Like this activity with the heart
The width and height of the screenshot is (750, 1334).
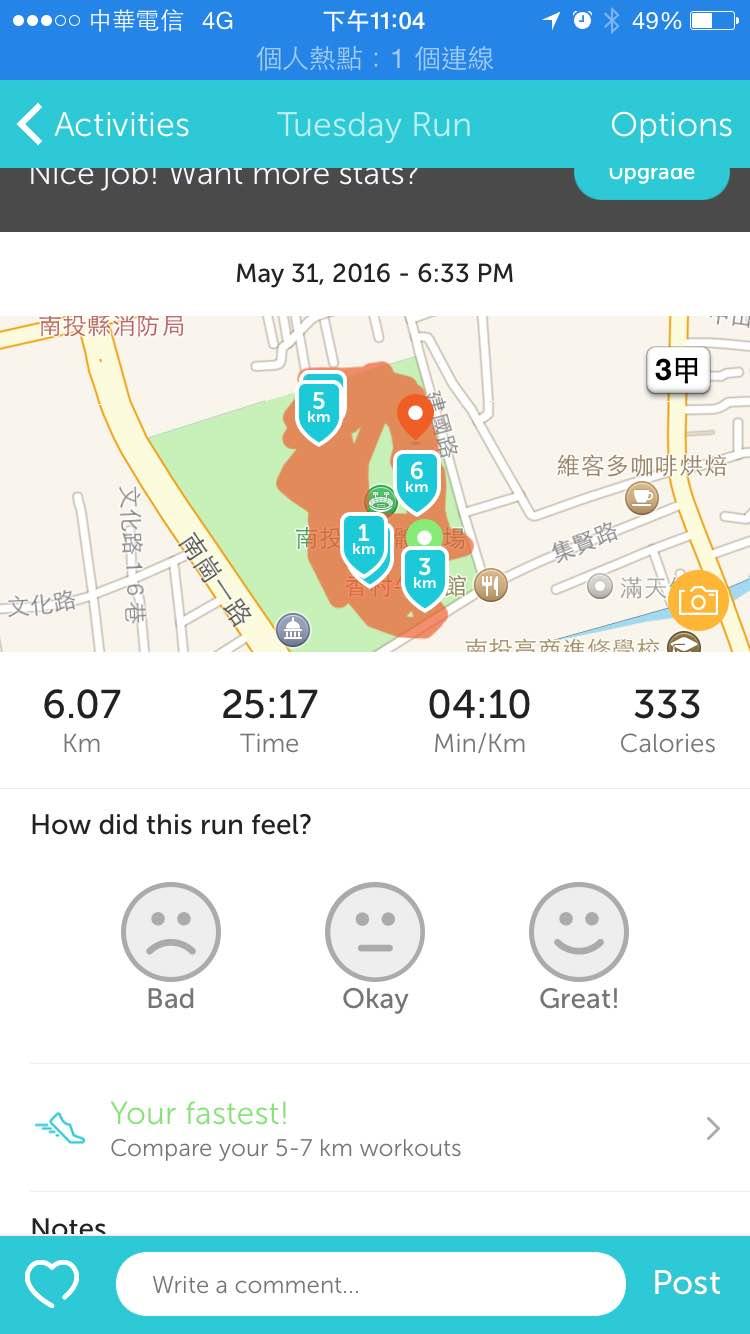click(x=52, y=1283)
